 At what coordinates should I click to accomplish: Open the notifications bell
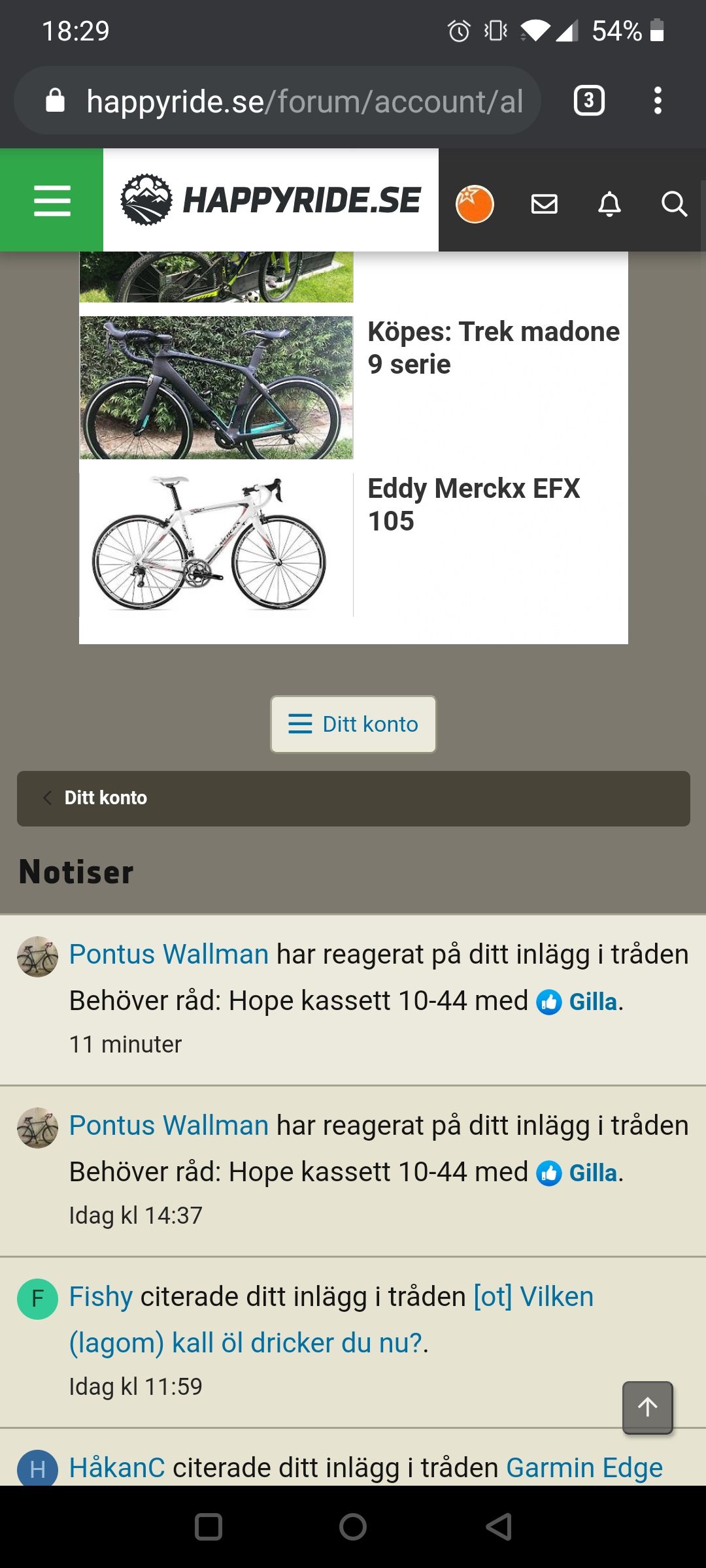coord(609,204)
